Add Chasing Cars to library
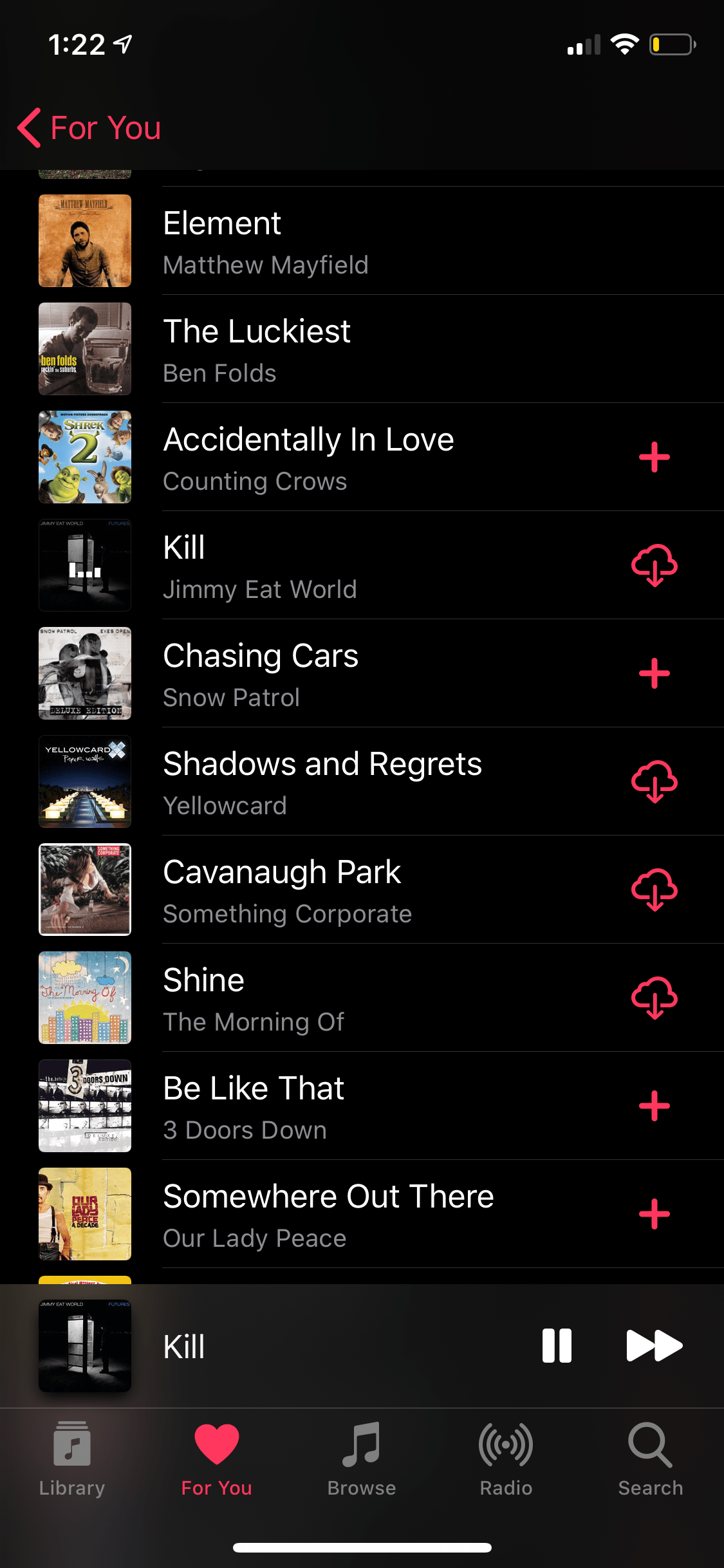This screenshot has height=1568, width=724. point(654,674)
